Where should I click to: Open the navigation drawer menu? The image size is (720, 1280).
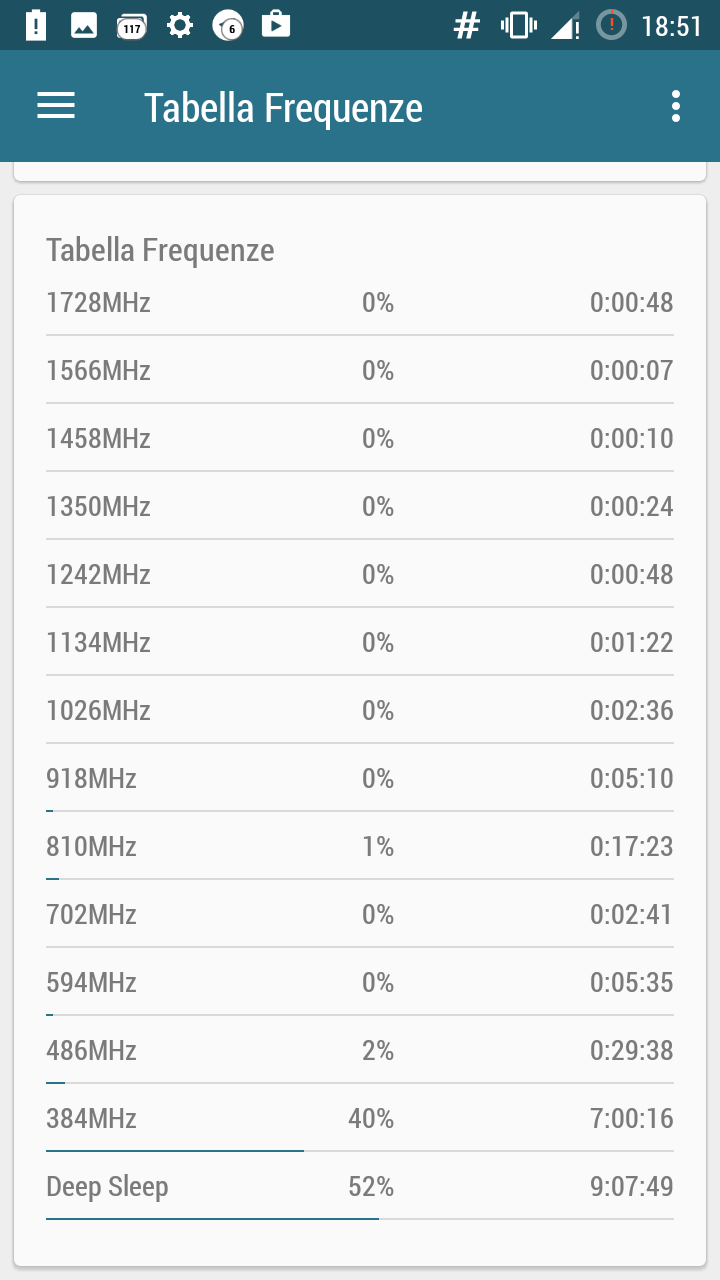point(56,106)
